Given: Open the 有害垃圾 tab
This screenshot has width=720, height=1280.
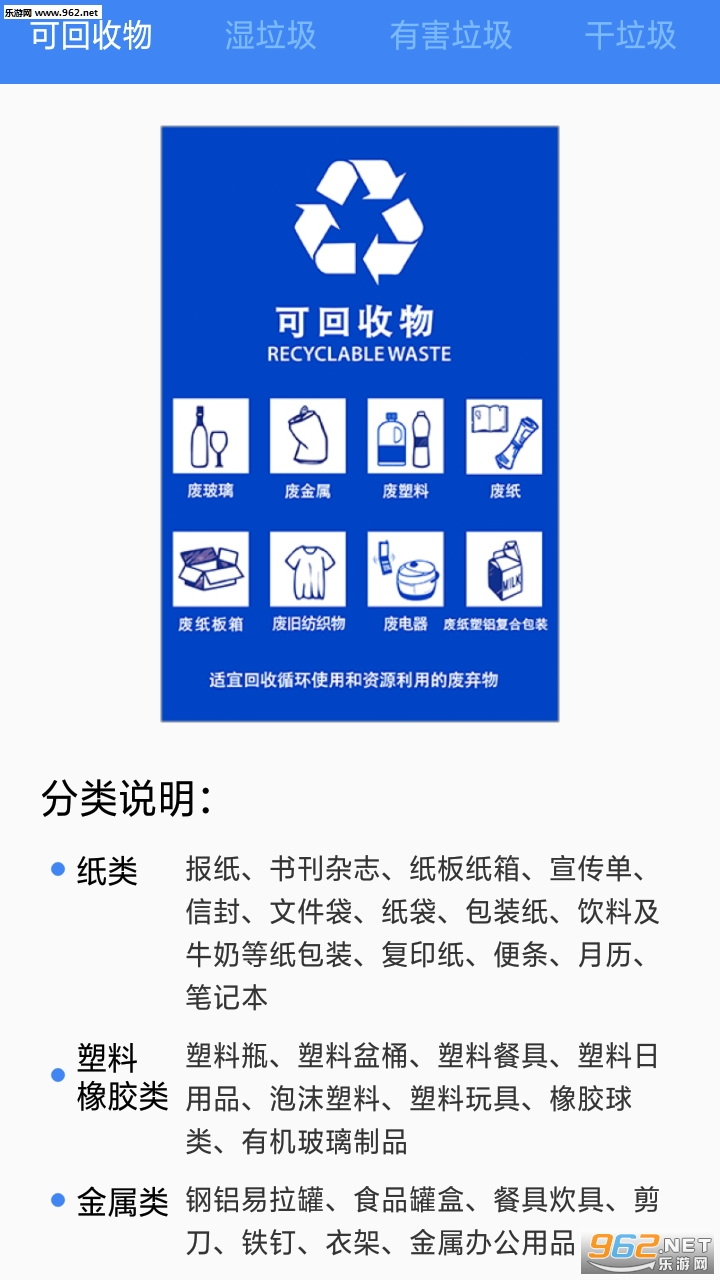Looking at the screenshot, I should (x=451, y=36).
